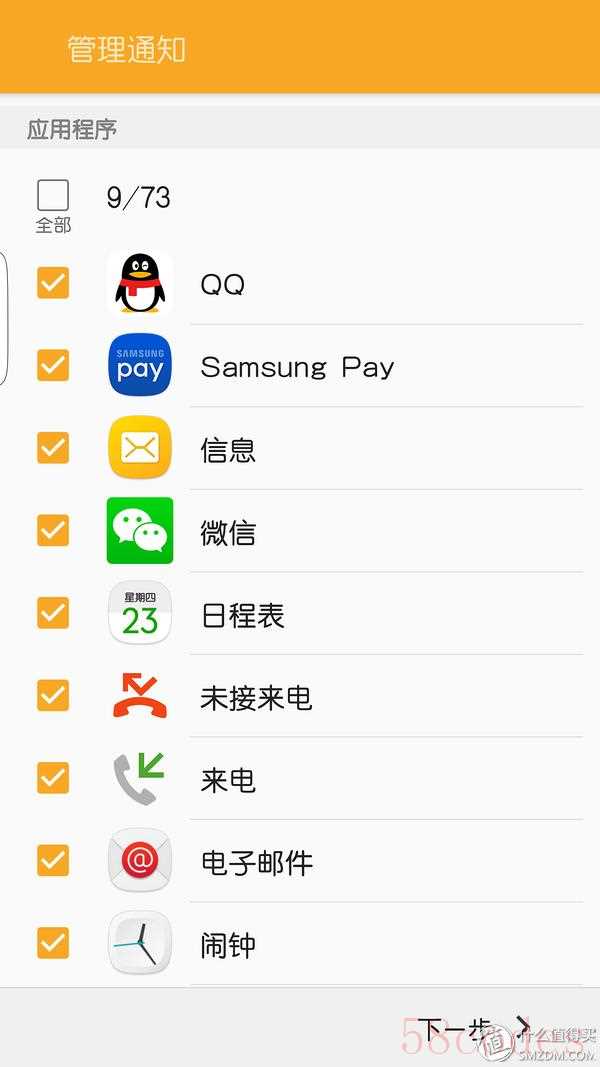Disable notifications for 信息

[x=53, y=448]
